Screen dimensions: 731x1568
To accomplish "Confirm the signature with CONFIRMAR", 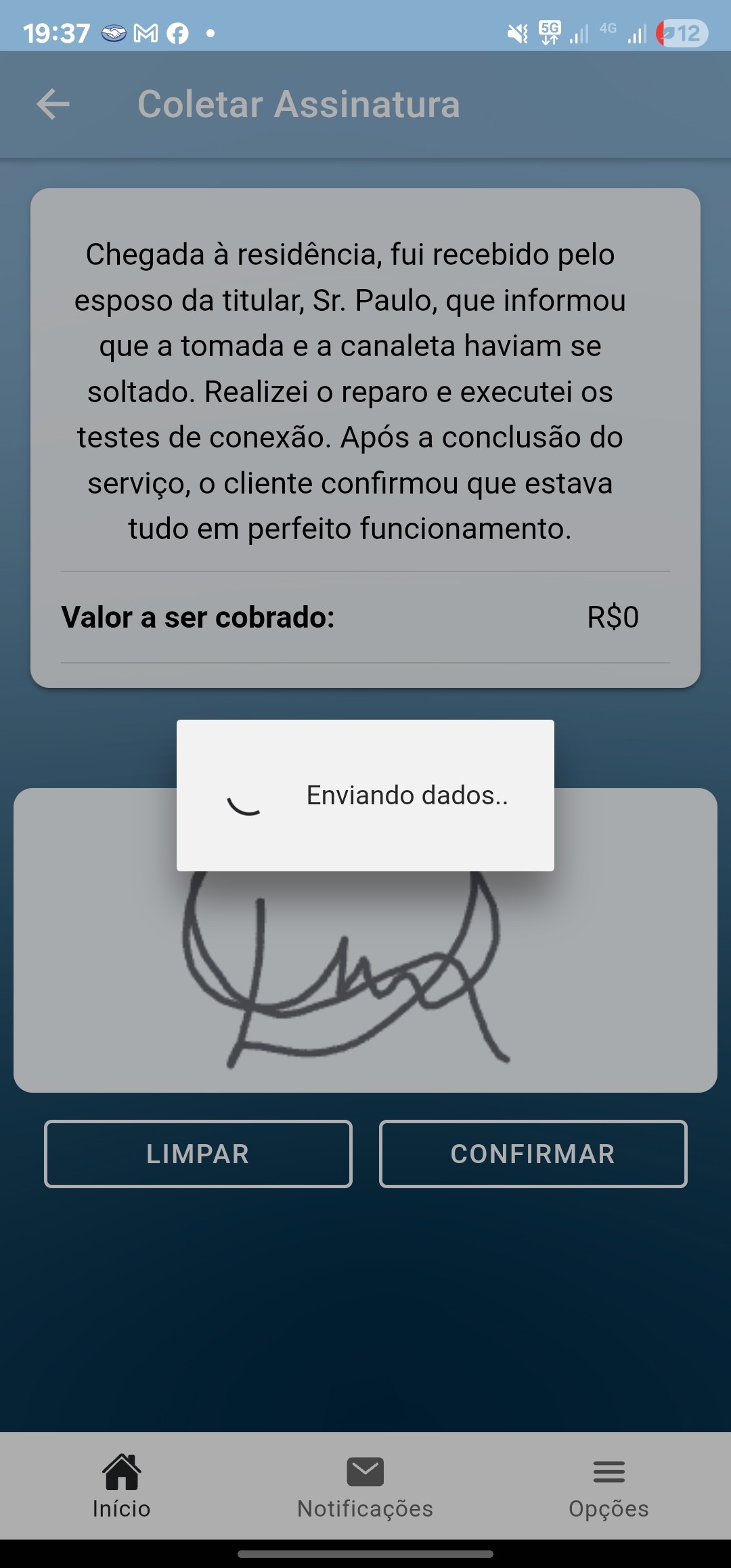I will tap(533, 1154).
